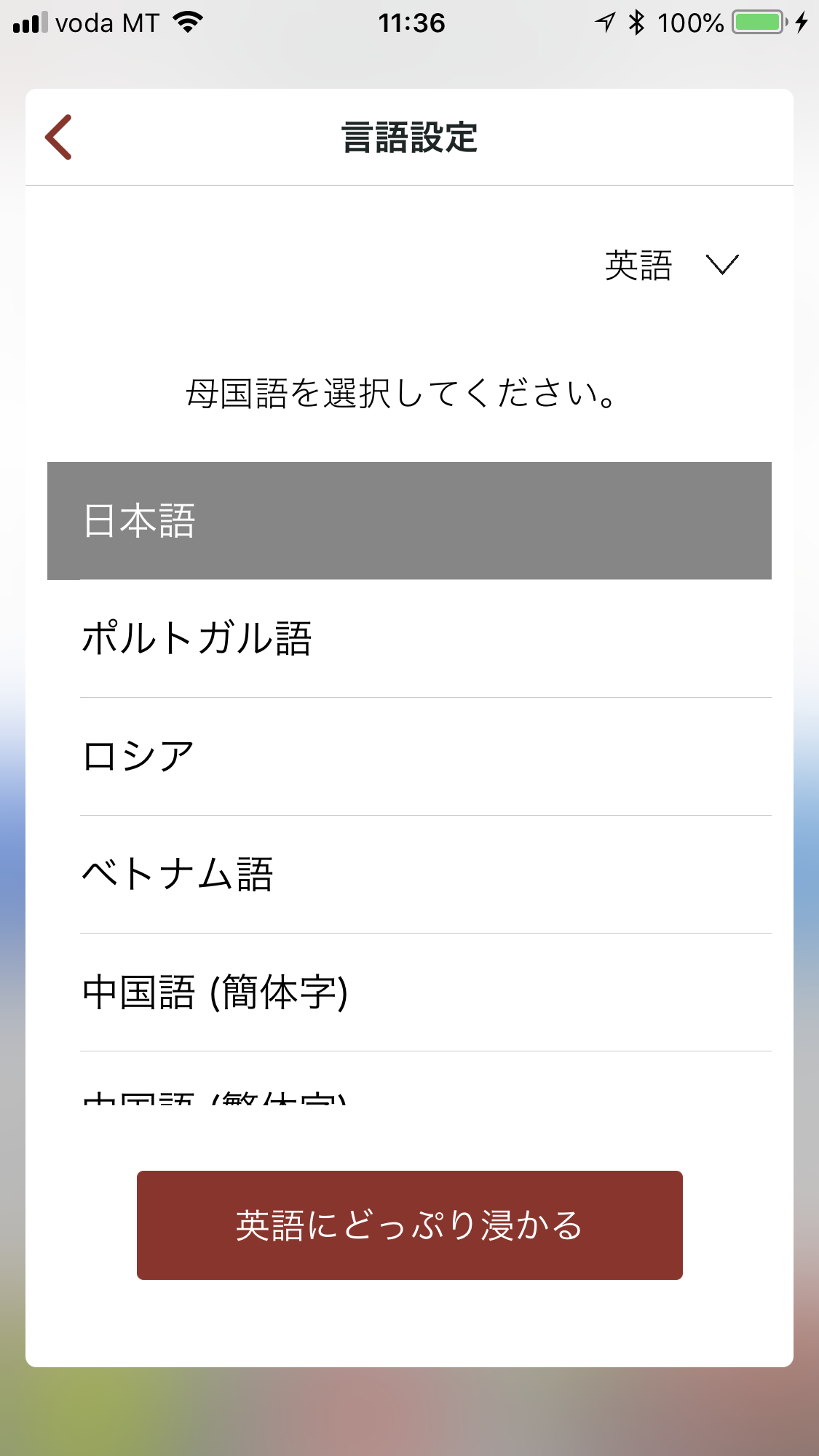Tap the 英語にどっぷり浸かる button
819x1456 pixels.
[409, 1225]
